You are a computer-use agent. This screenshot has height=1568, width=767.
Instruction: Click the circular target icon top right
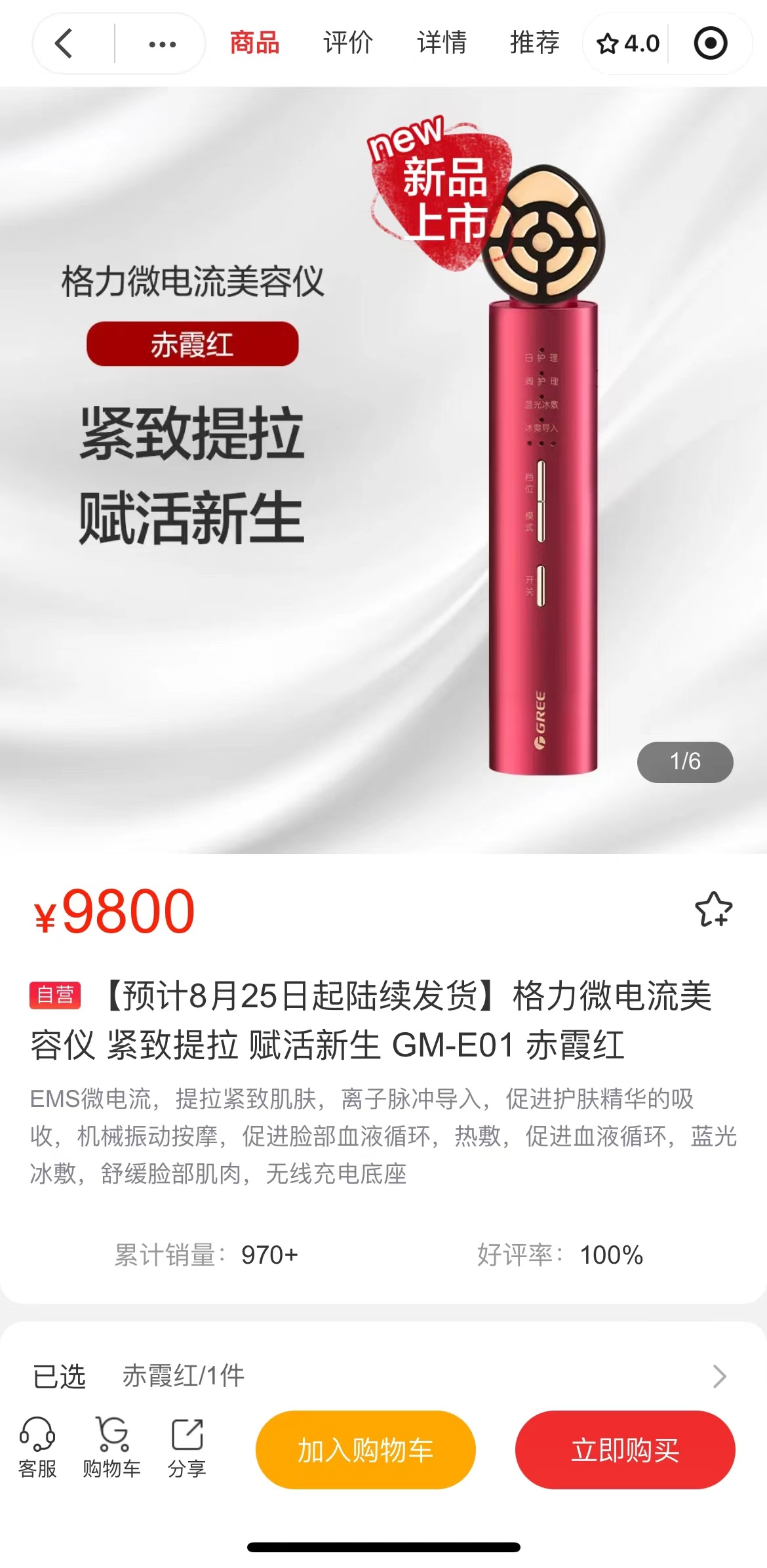pos(711,43)
